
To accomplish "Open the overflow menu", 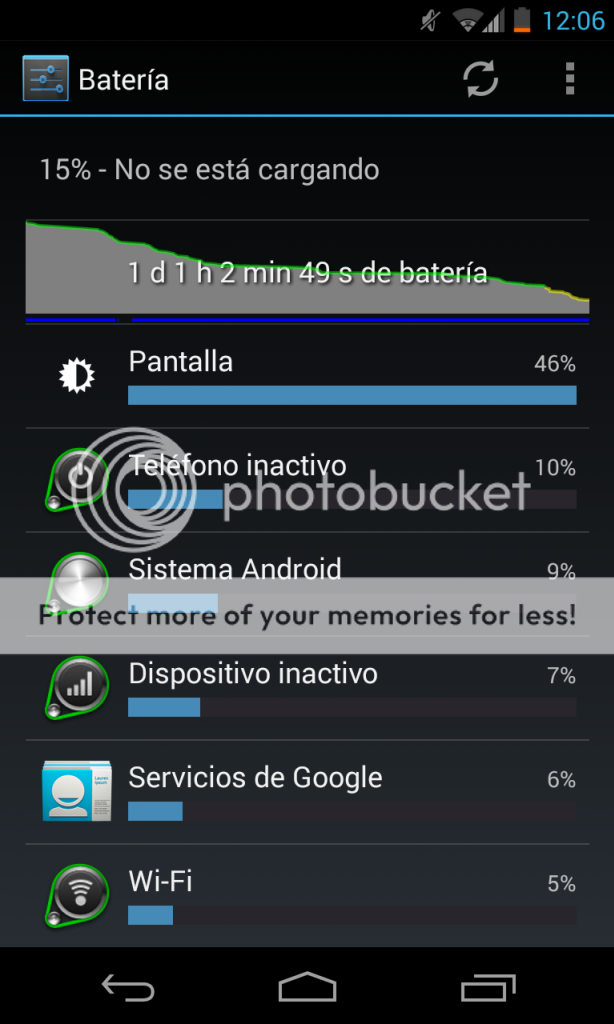I will (569, 79).
